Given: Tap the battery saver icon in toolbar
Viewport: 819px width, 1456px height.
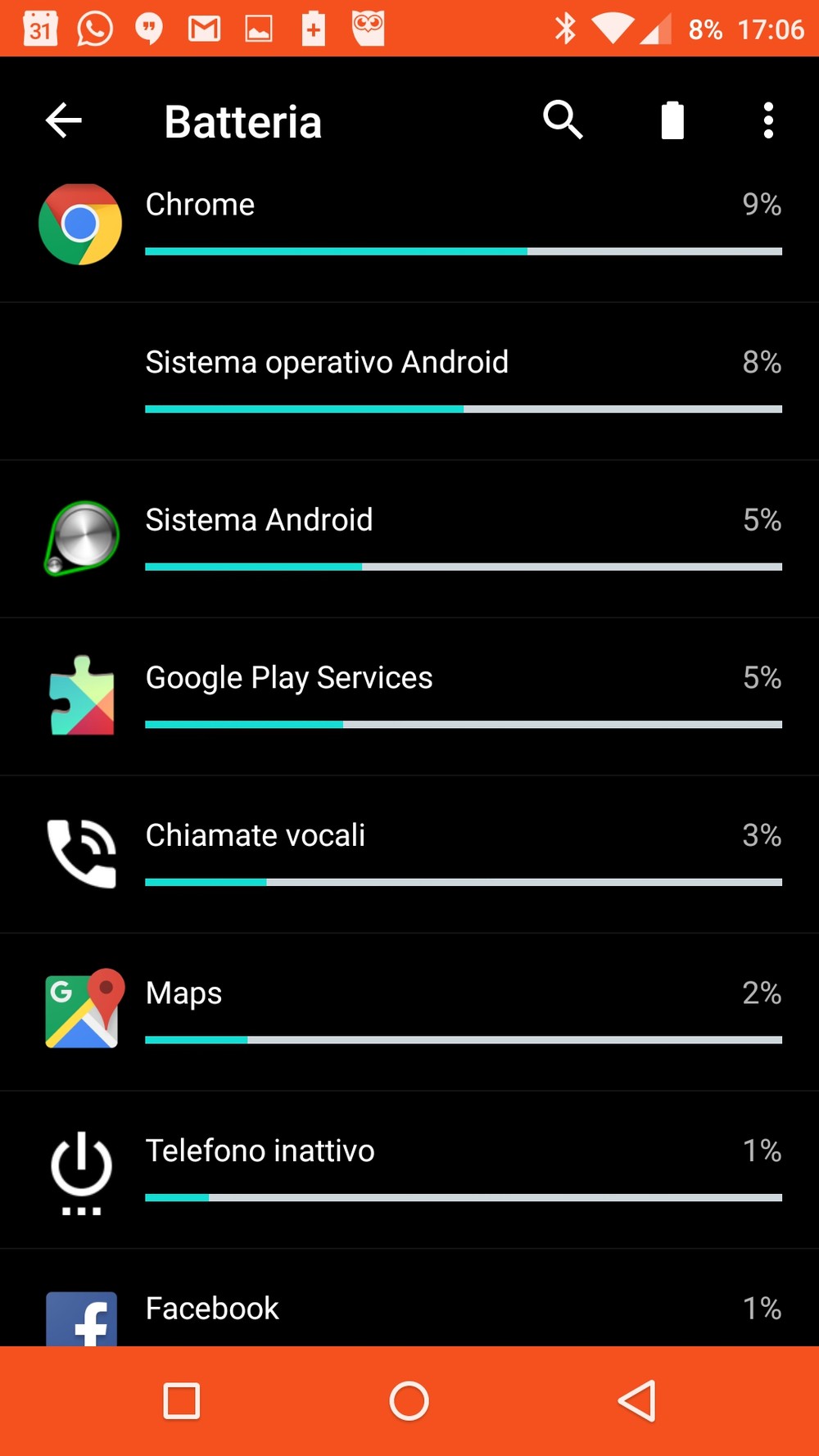Looking at the screenshot, I should tap(672, 120).
